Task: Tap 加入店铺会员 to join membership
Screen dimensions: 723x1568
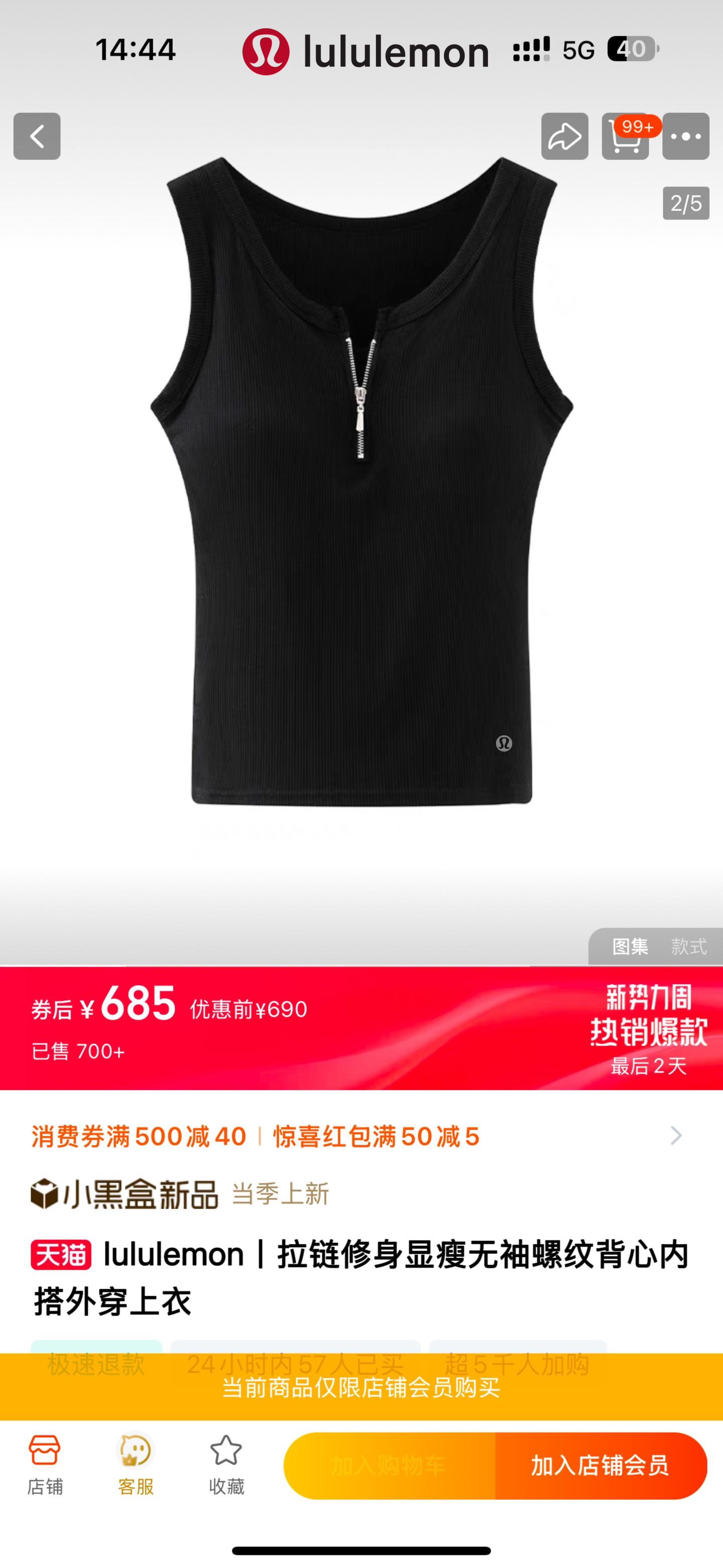Action: (x=600, y=1465)
